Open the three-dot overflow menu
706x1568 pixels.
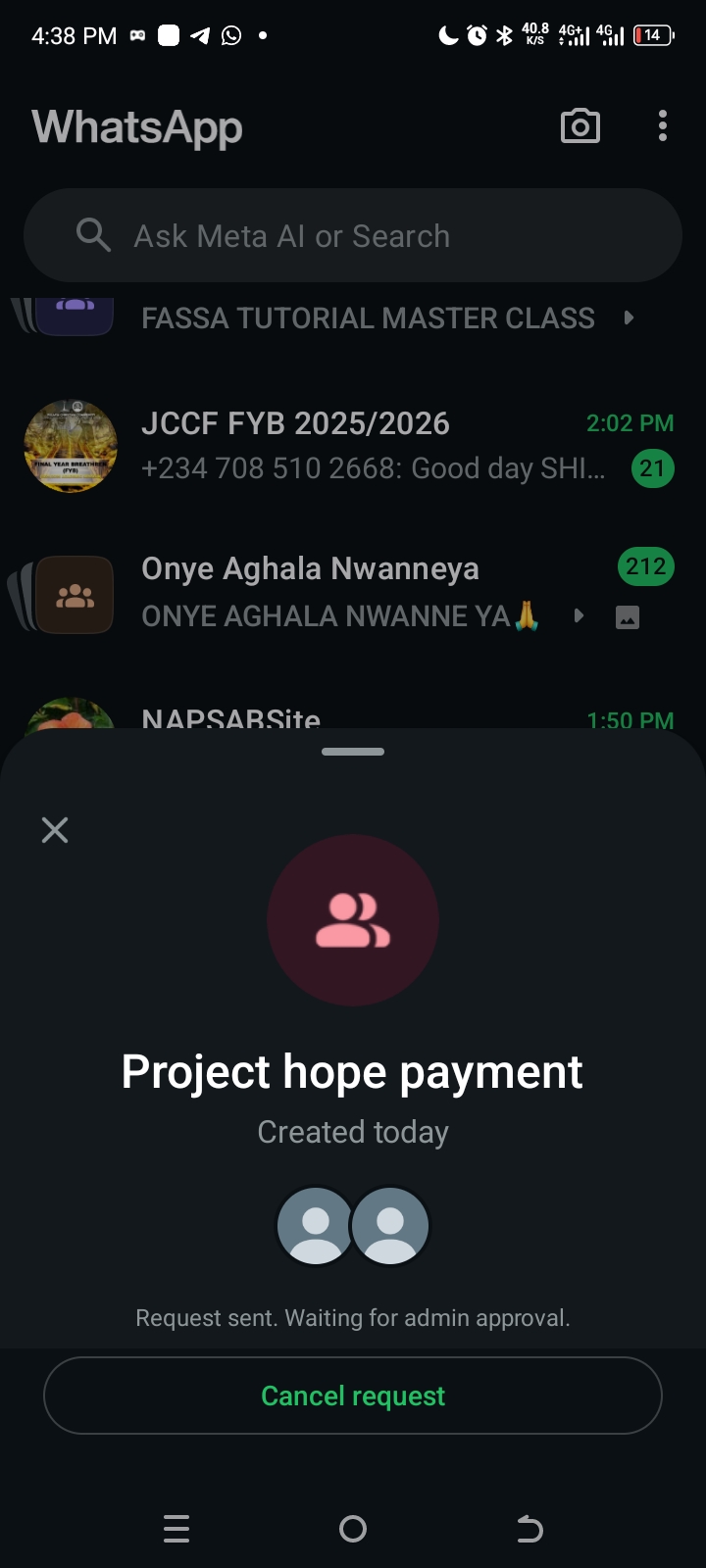pos(663,126)
